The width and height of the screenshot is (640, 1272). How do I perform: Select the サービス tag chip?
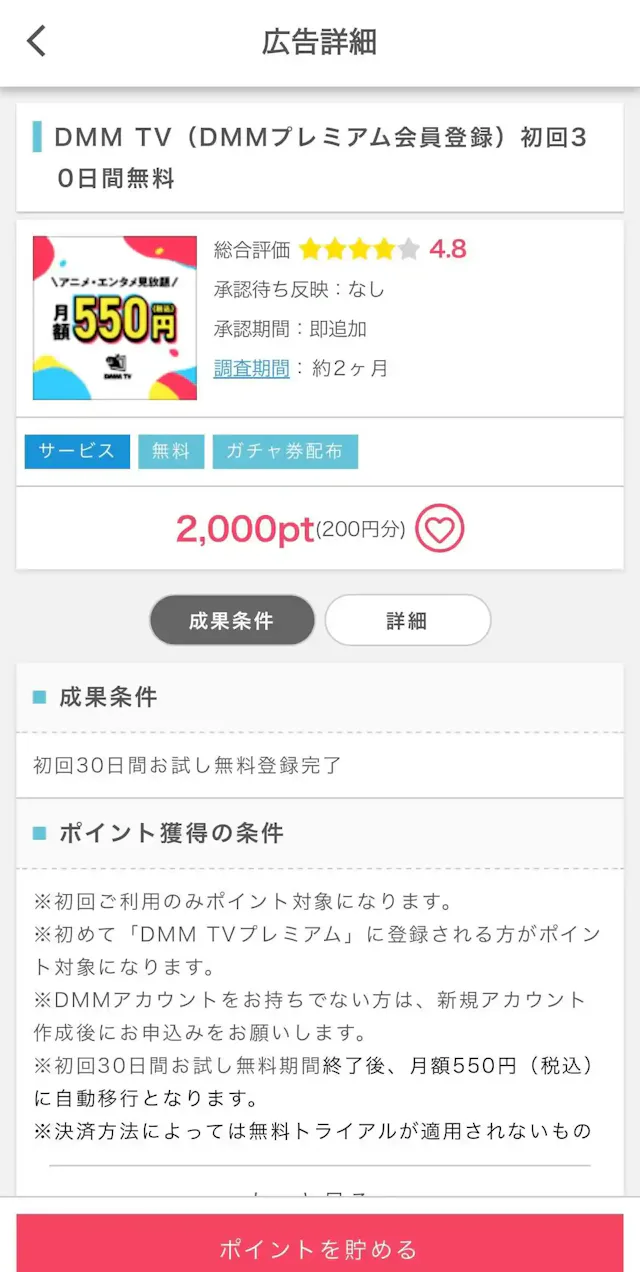(77, 451)
